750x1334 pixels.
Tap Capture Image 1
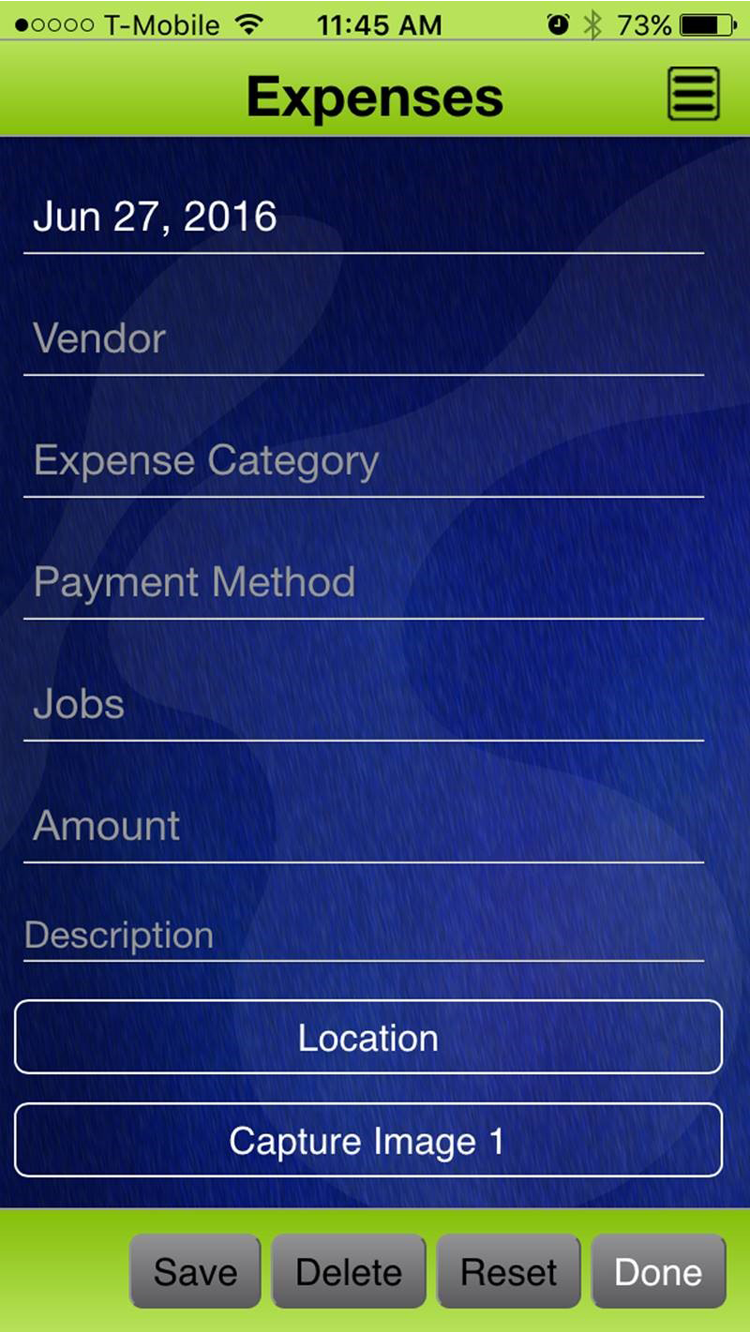368,1141
